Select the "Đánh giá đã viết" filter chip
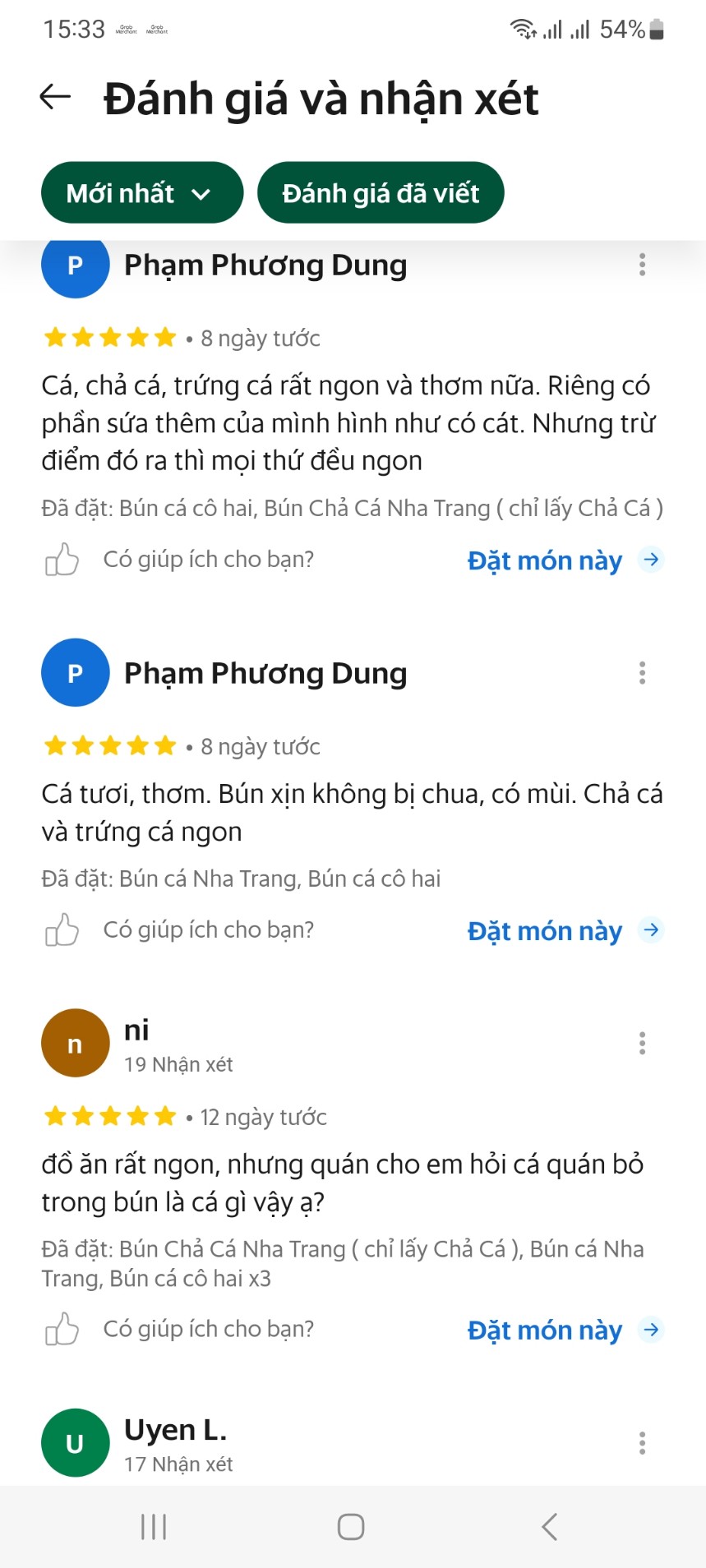 click(x=380, y=193)
